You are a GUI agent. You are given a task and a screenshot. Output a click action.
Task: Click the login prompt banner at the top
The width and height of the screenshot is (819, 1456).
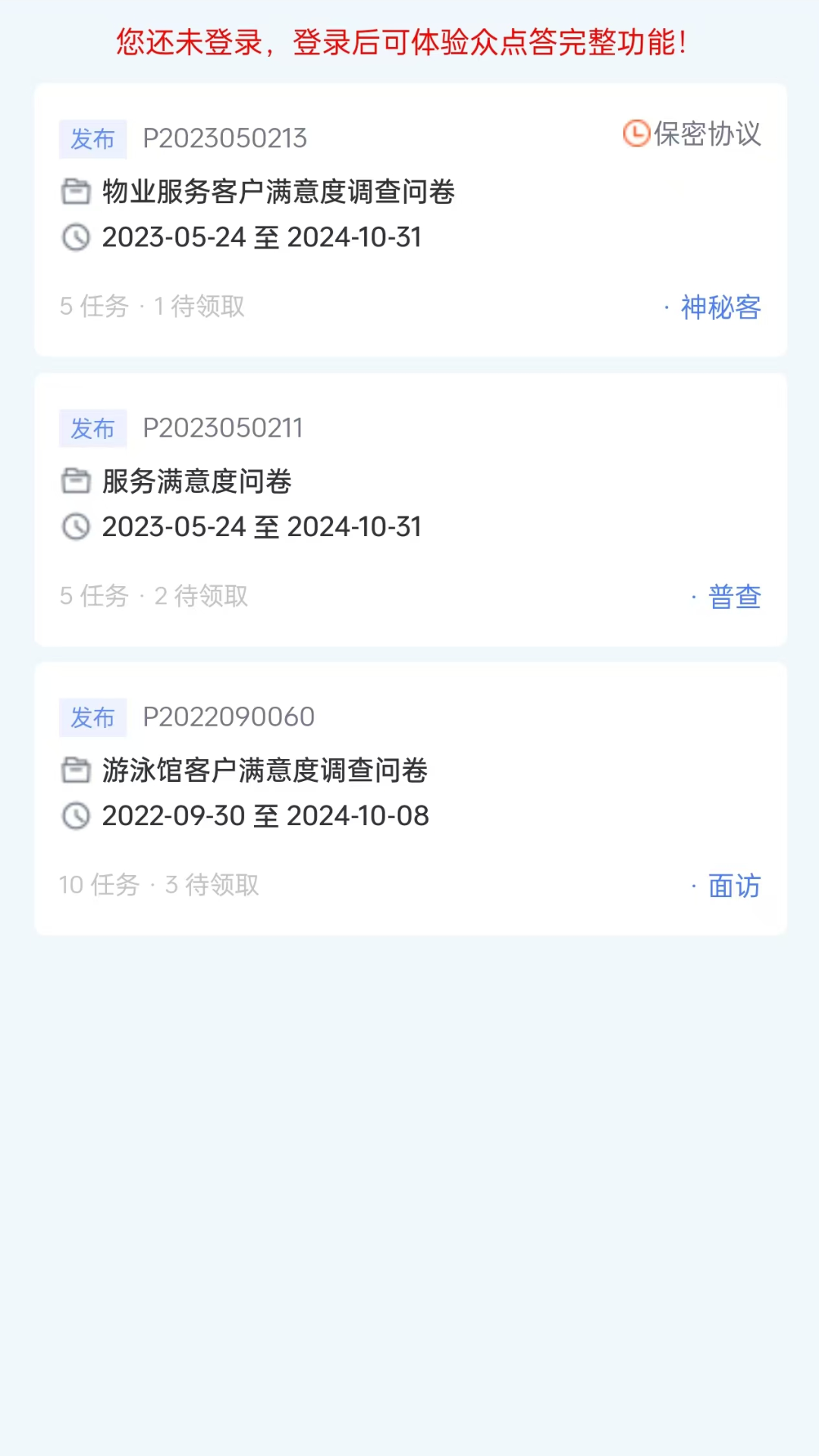[x=409, y=43]
